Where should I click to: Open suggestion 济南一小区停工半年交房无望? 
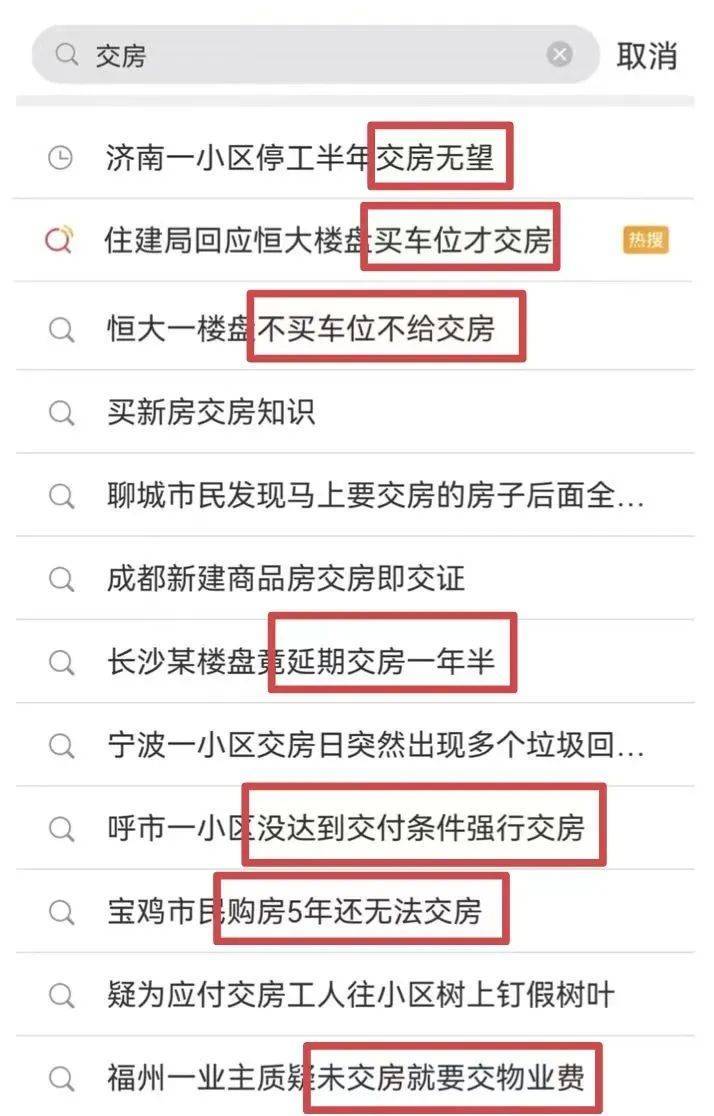tap(300, 157)
